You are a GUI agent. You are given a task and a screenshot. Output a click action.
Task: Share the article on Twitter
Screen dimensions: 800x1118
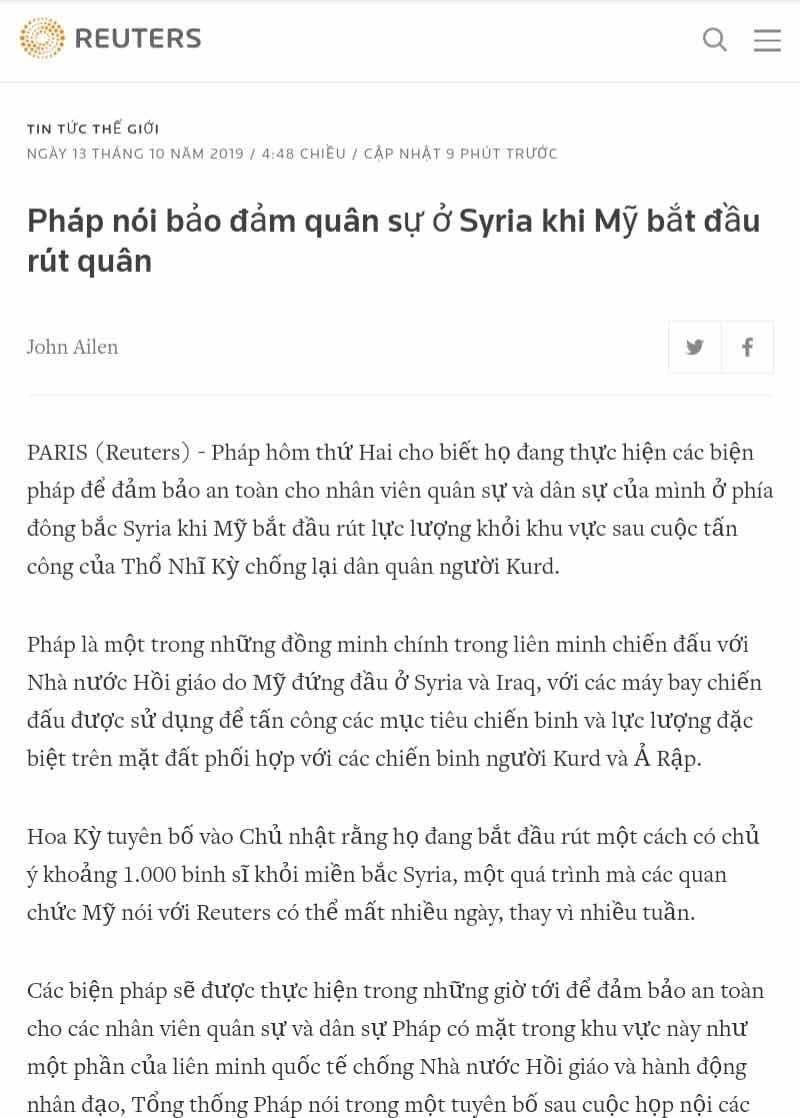pos(695,347)
